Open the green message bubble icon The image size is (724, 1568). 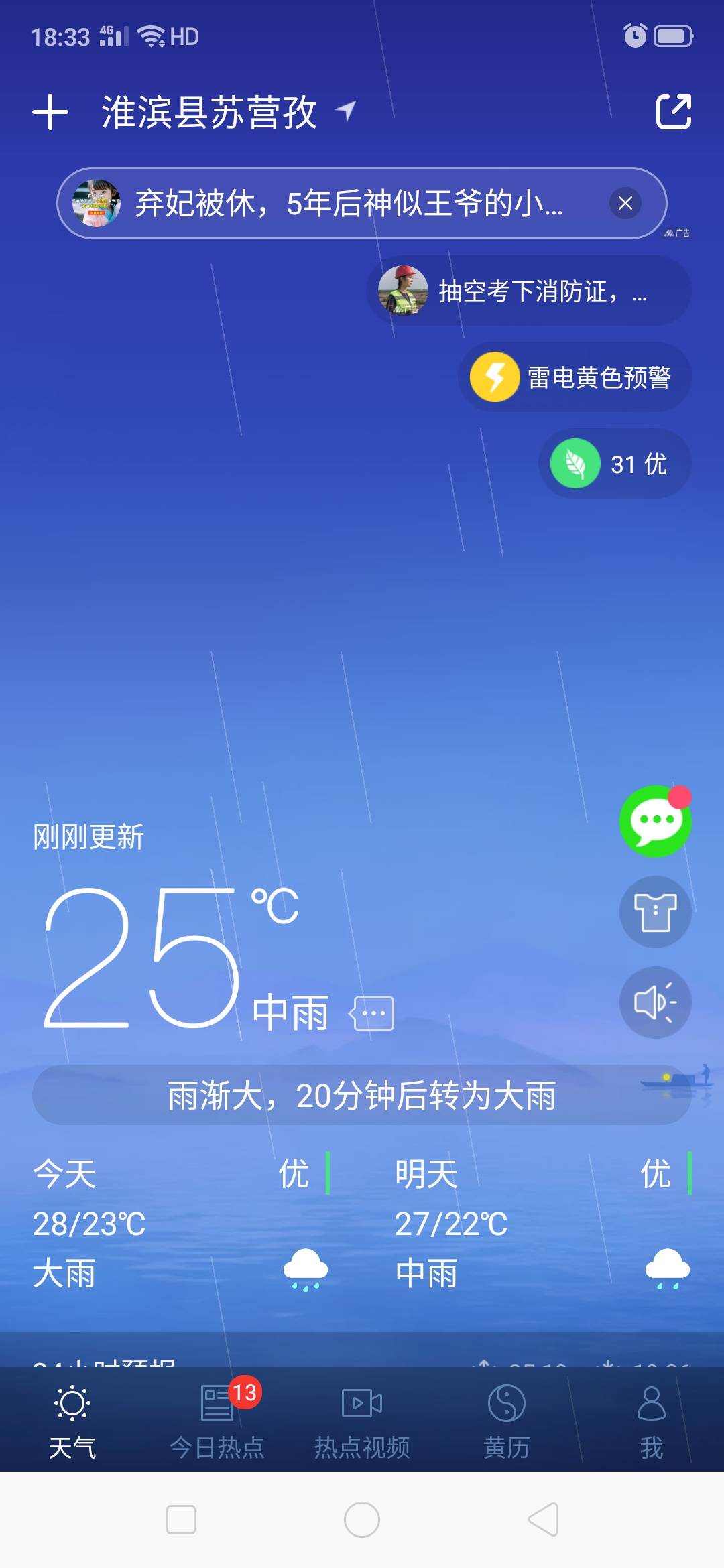pos(655,821)
